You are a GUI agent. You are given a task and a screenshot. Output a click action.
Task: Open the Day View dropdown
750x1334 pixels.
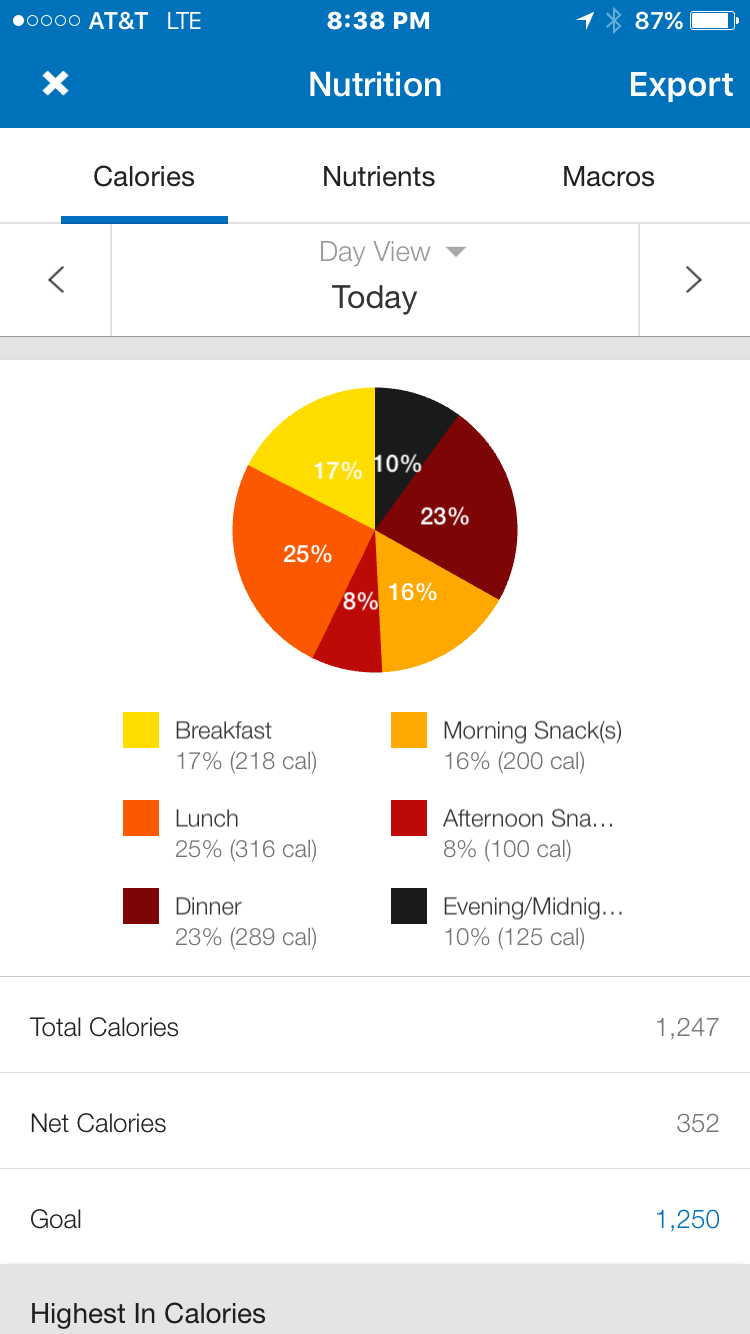pos(391,252)
